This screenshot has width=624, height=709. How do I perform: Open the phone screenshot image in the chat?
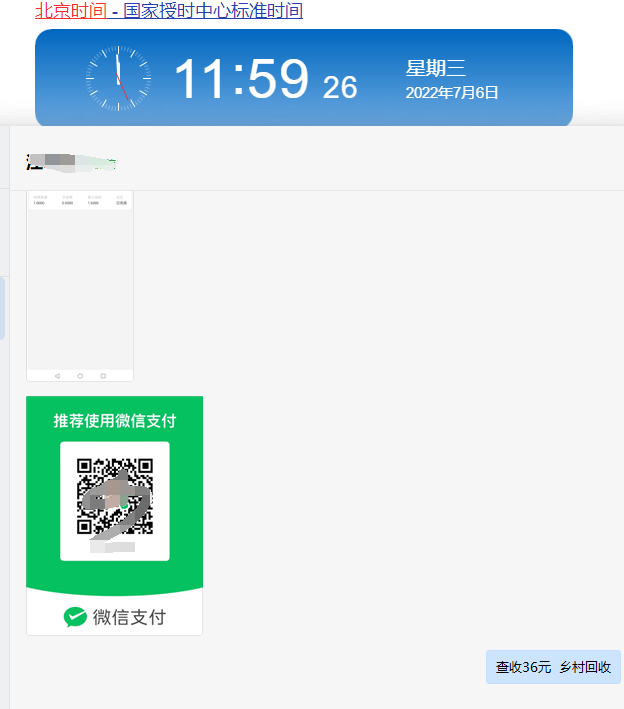tap(80, 285)
